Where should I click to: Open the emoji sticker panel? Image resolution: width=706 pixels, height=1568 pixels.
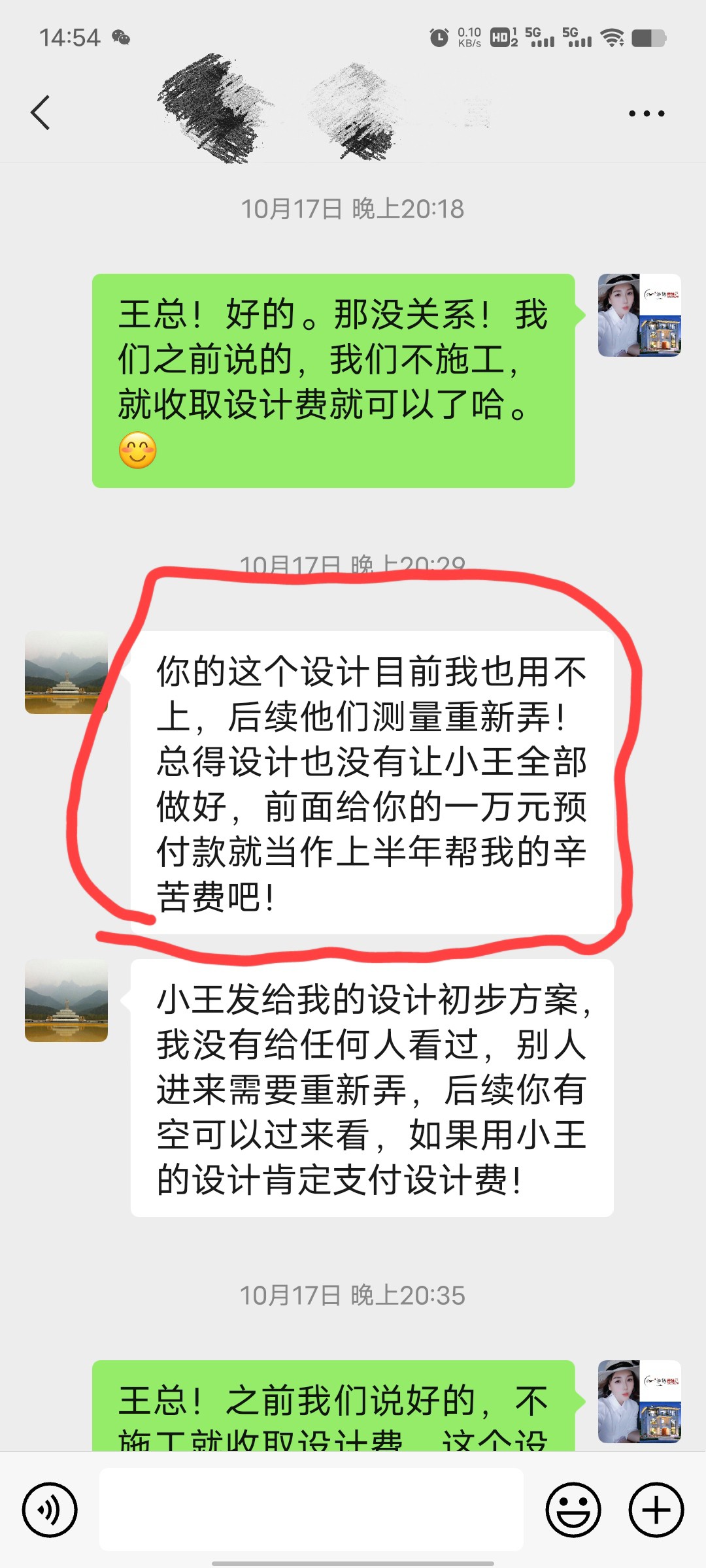point(573,1510)
